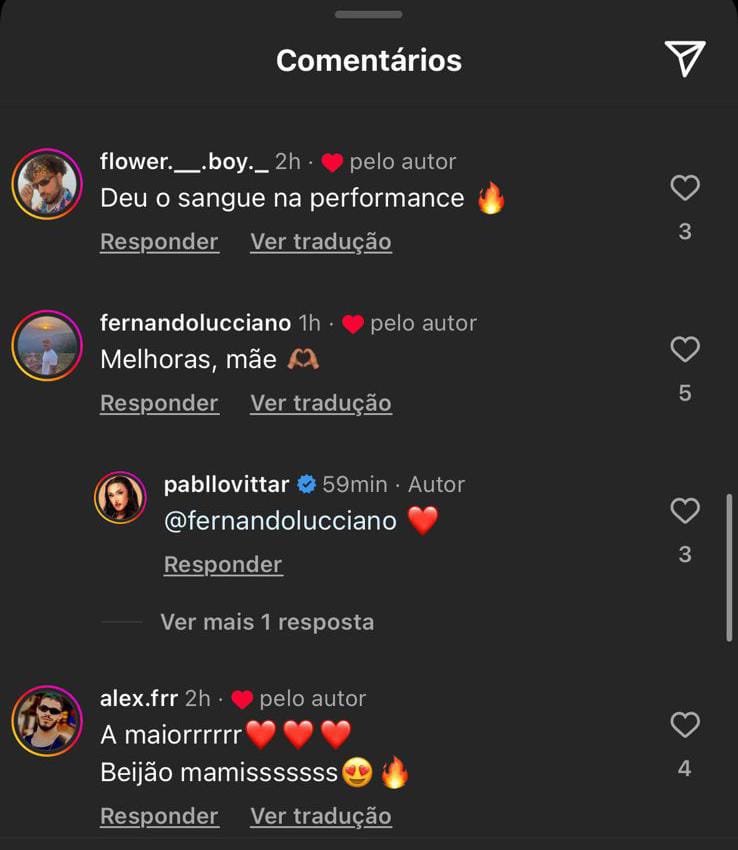
Task: Open flower.__.boy._'s profile picture
Action: coord(46,184)
